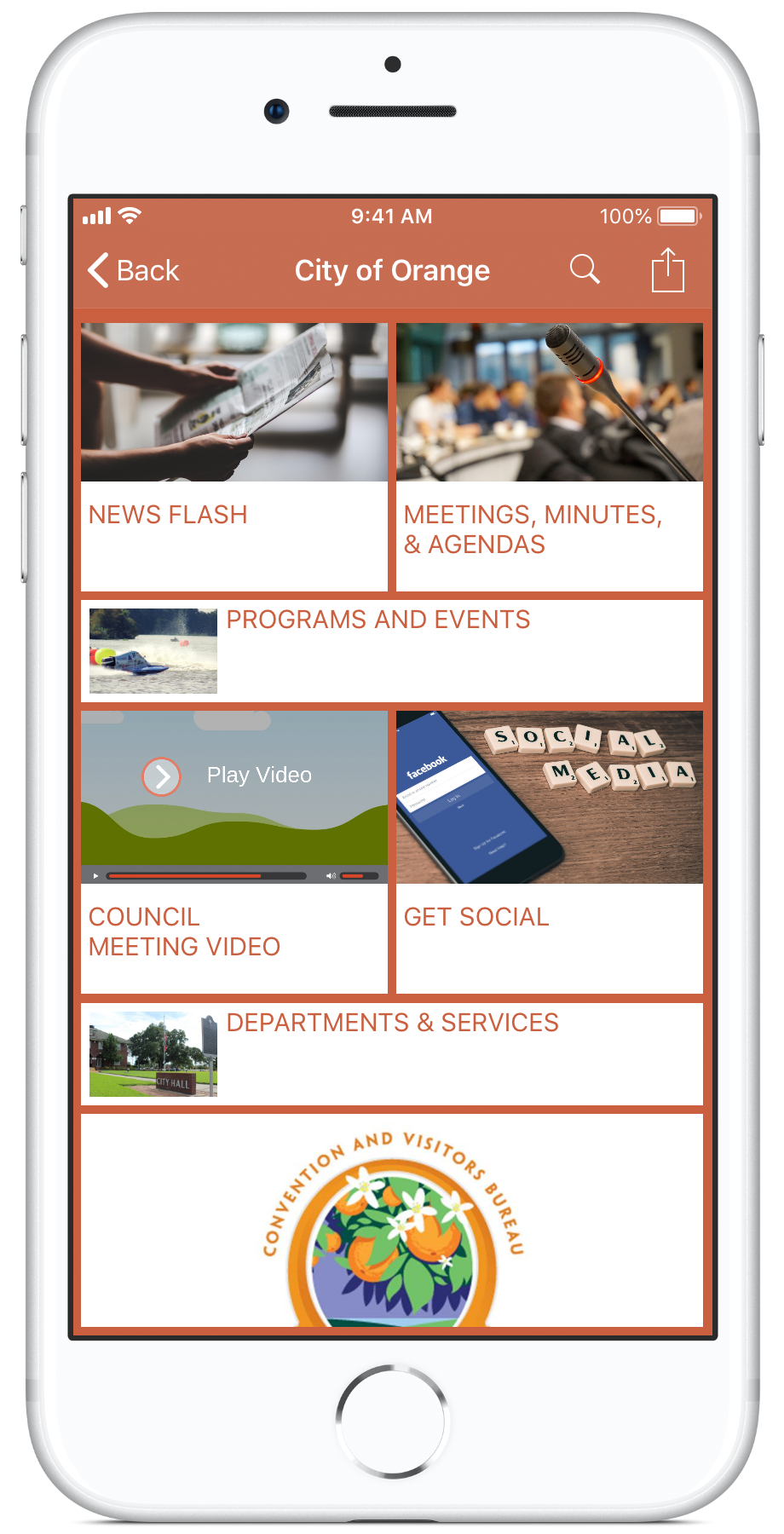Play the council meeting video
This screenshot has height=1534, width=784.
(162, 776)
